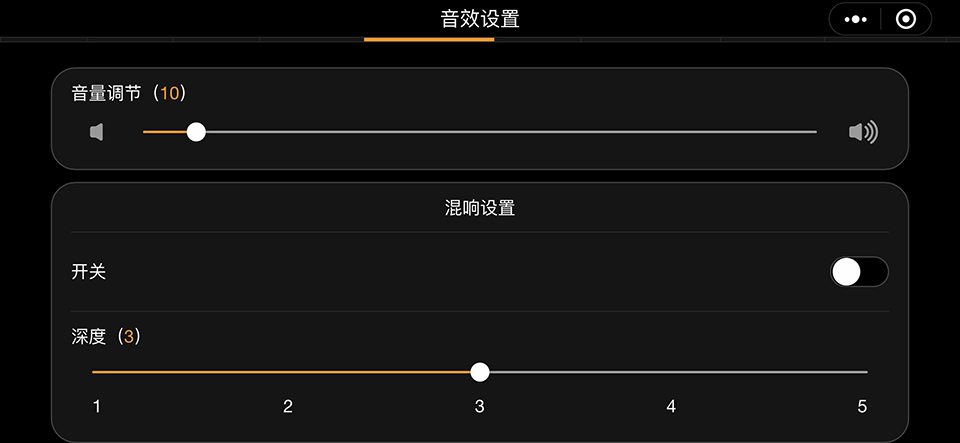Screen dimensions: 960x443
Task: Tap the loud volume speaker icon
Action: click(x=862, y=132)
